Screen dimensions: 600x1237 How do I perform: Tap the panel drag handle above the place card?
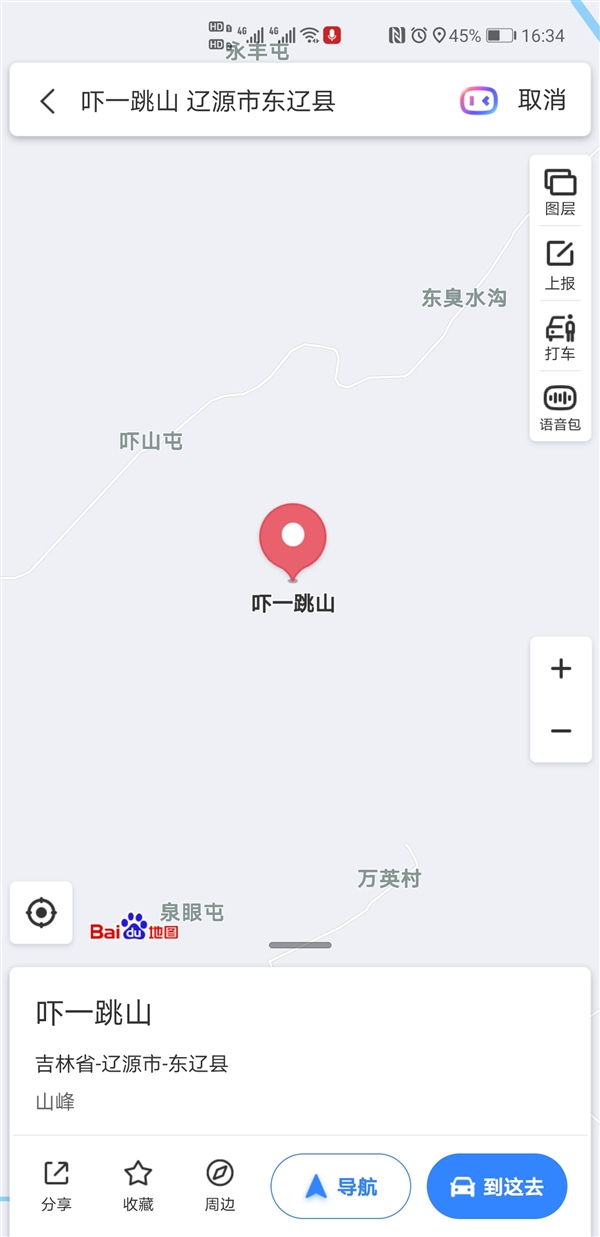[300, 945]
